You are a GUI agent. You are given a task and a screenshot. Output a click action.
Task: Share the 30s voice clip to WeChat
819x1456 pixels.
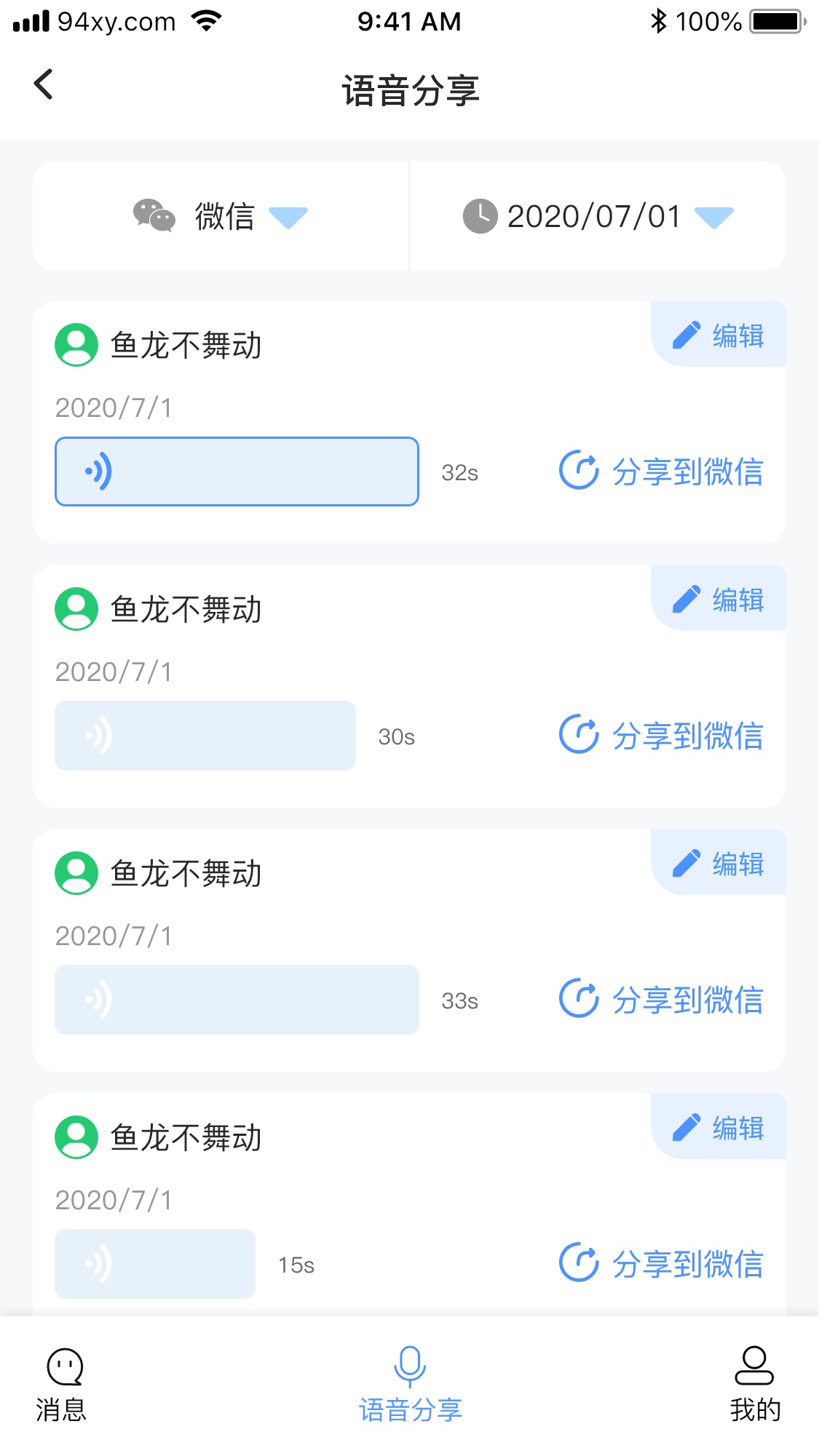pos(661,736)
